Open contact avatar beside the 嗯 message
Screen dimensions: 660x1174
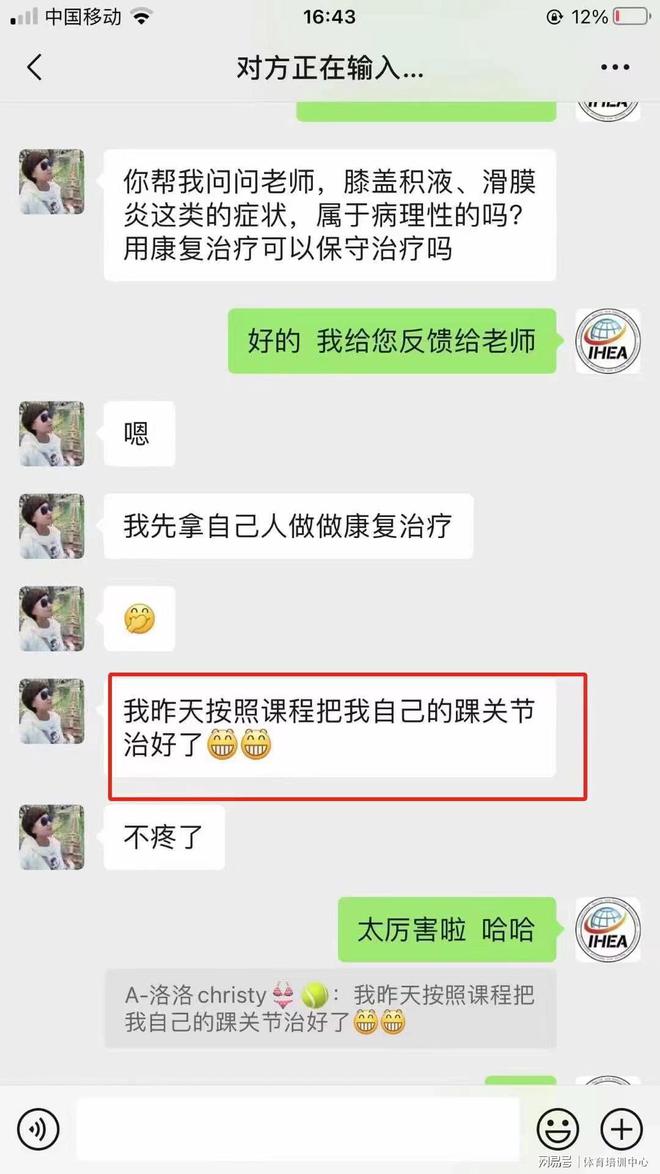point(52,434)
